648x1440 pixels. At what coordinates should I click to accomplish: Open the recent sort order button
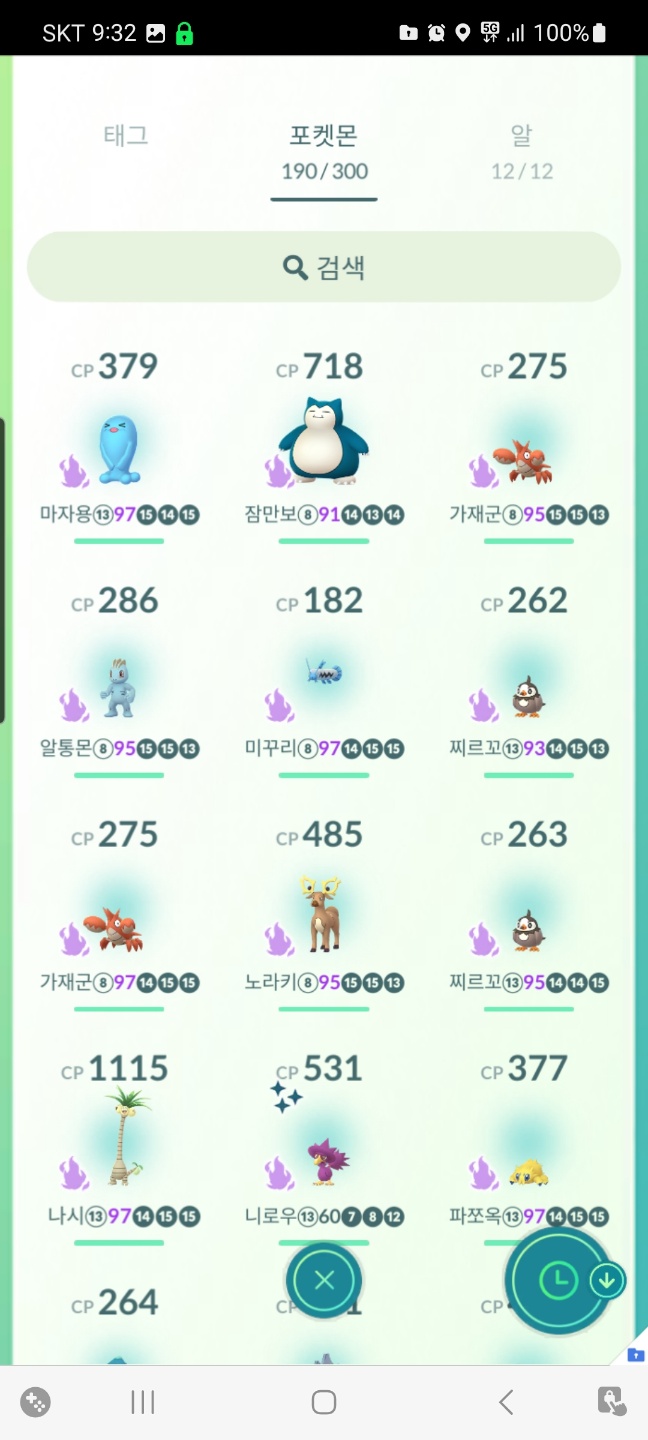coord(559,1280)
